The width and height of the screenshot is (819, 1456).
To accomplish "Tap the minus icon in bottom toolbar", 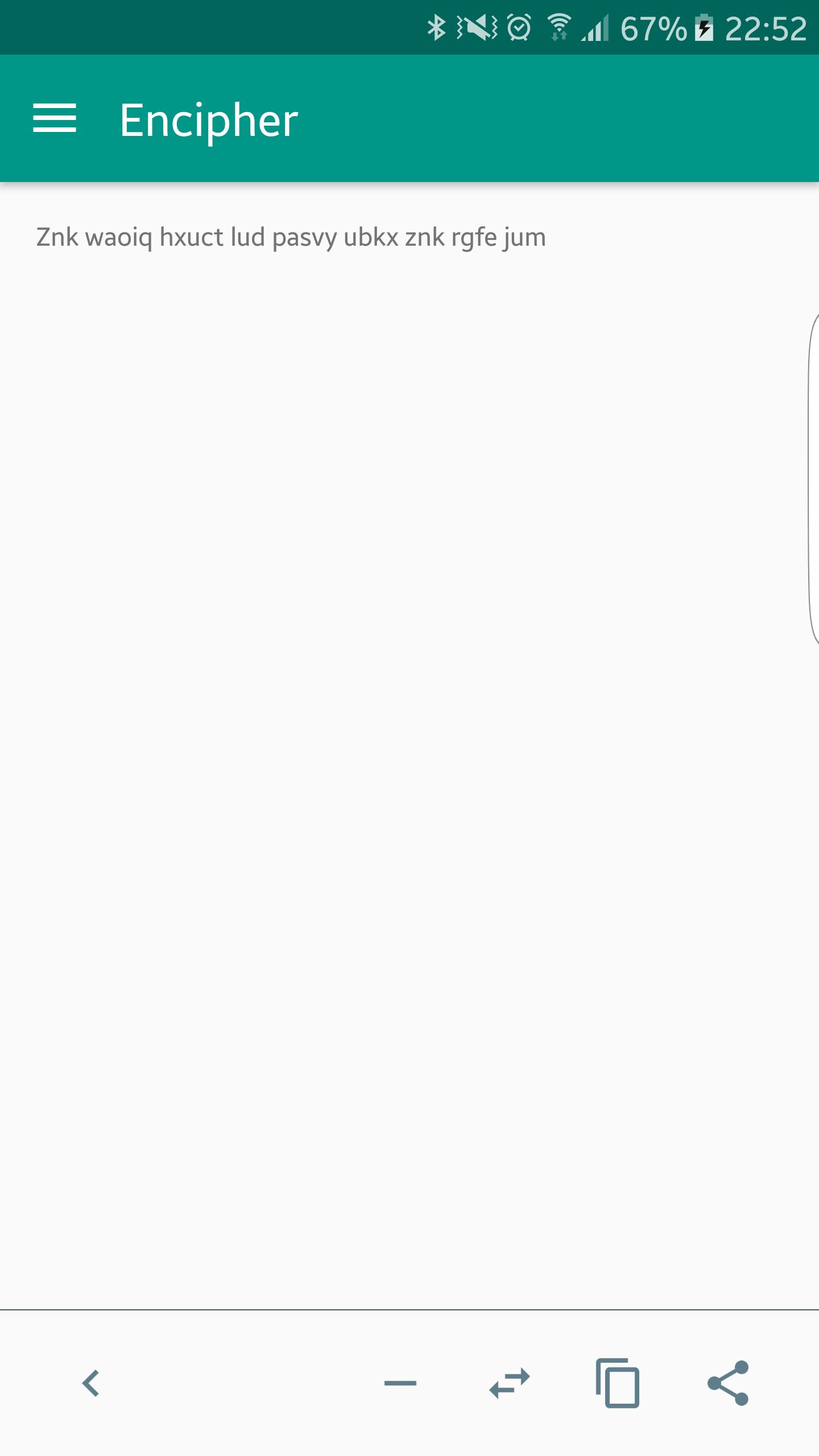I will pos(400,1383).
